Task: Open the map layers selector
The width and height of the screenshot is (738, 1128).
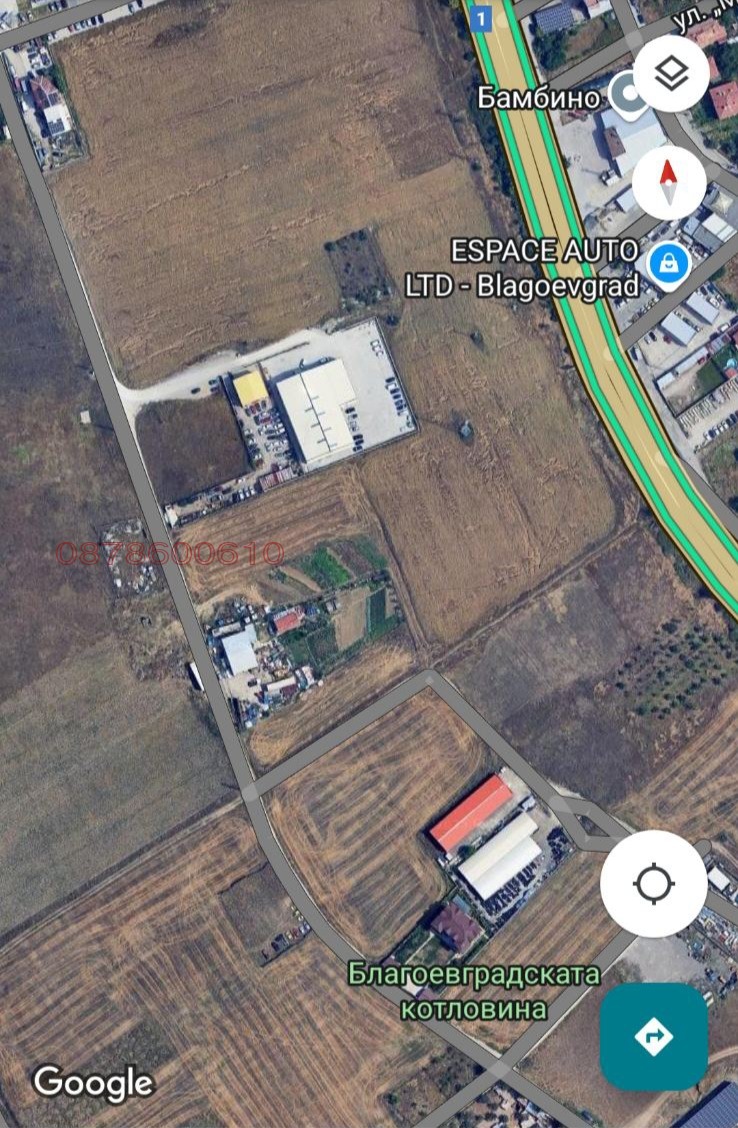Action: (x=671, y=73)
